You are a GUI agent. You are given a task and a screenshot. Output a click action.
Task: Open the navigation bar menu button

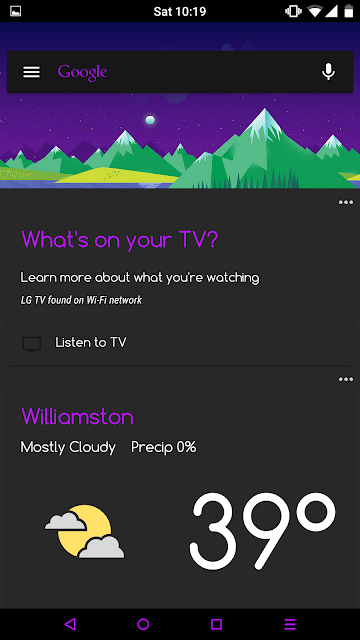click(290, 624)
